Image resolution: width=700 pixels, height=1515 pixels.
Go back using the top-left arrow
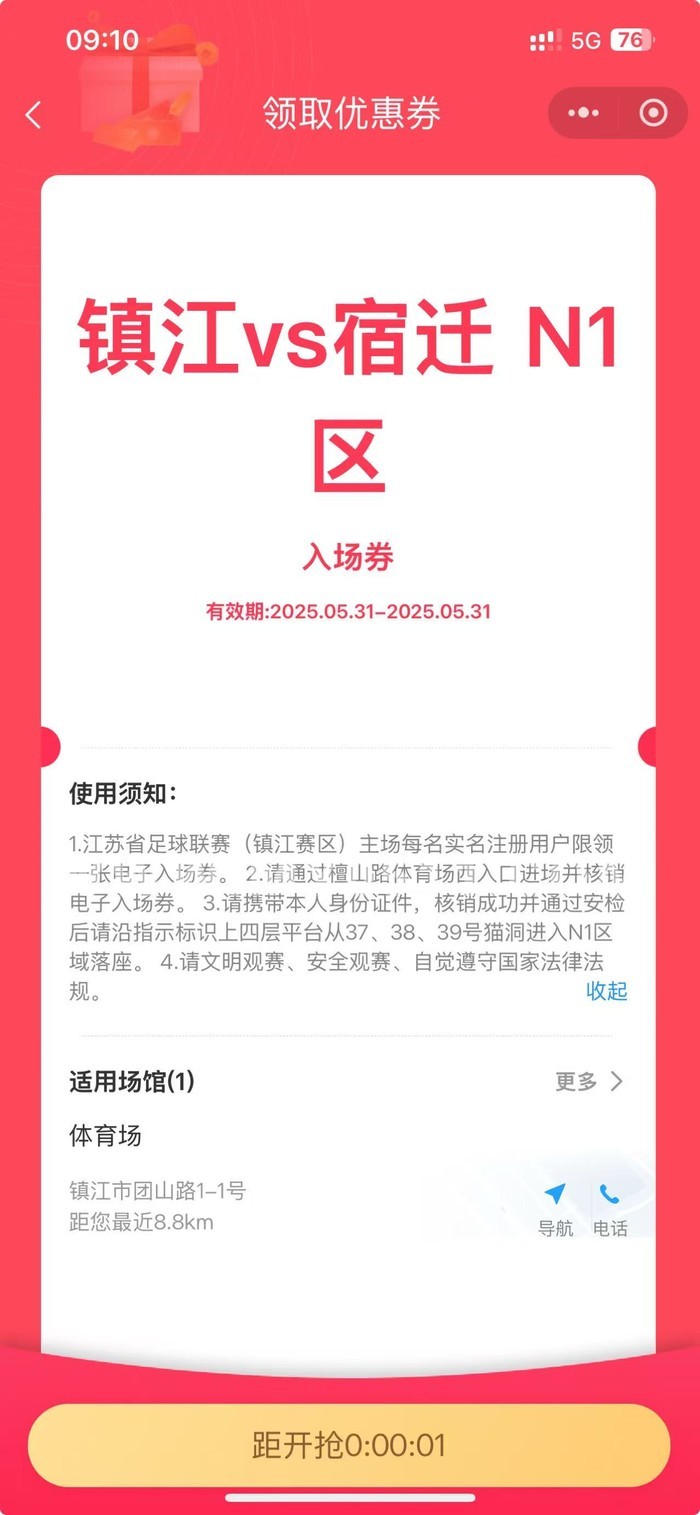(x=34, y=114)
